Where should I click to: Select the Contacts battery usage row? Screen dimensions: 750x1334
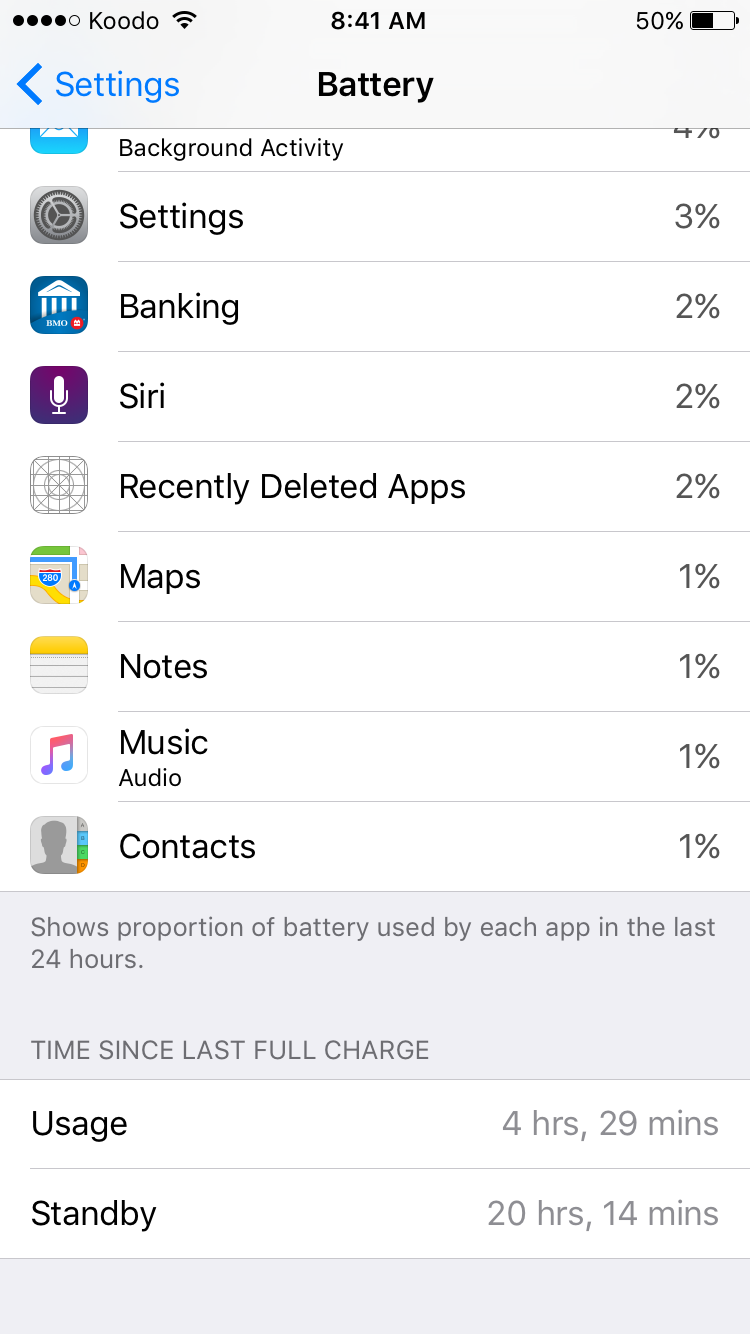(375, 847)
